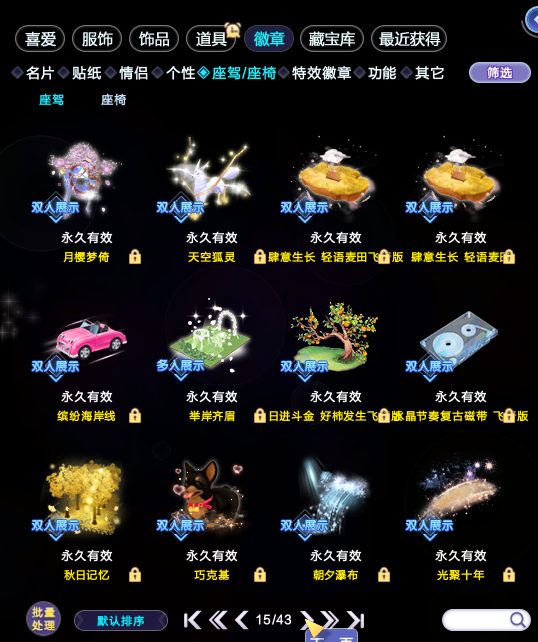Switch to 最近获得 tab
538x642 pixels.
[x=409, y=39]
